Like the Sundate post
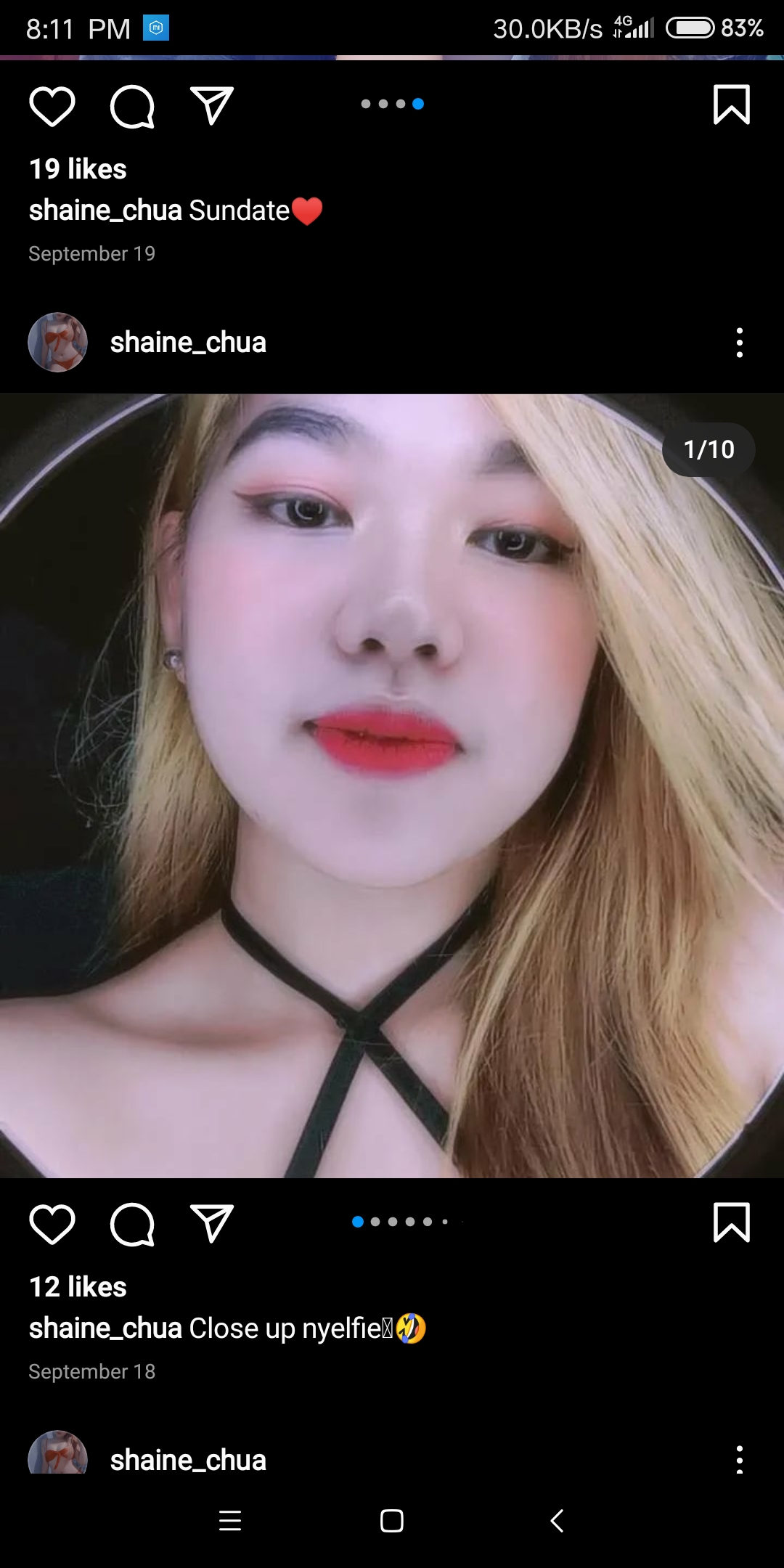 pos(52,106)
